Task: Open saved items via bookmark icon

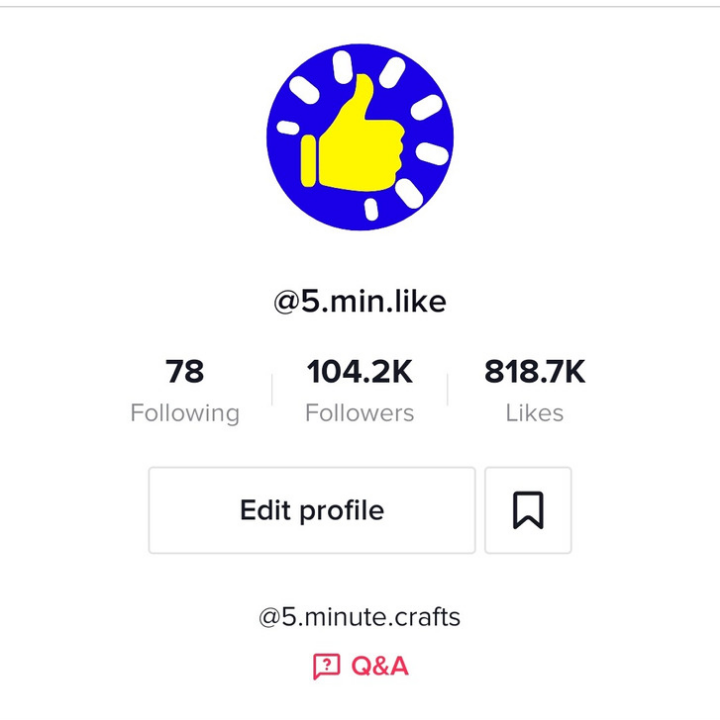Action: coord(528,510)
